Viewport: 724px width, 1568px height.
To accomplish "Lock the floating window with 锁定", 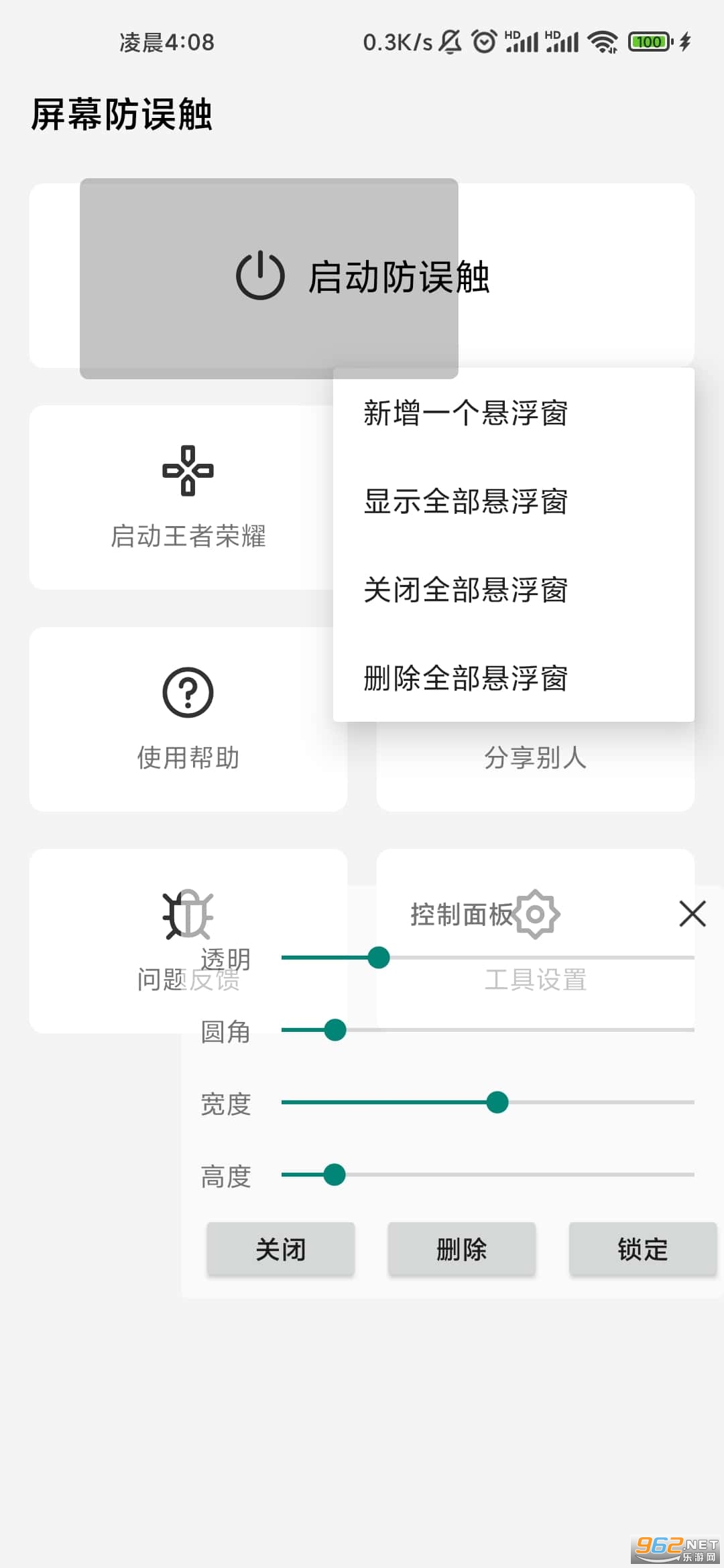I will [x=642, y=1249].
